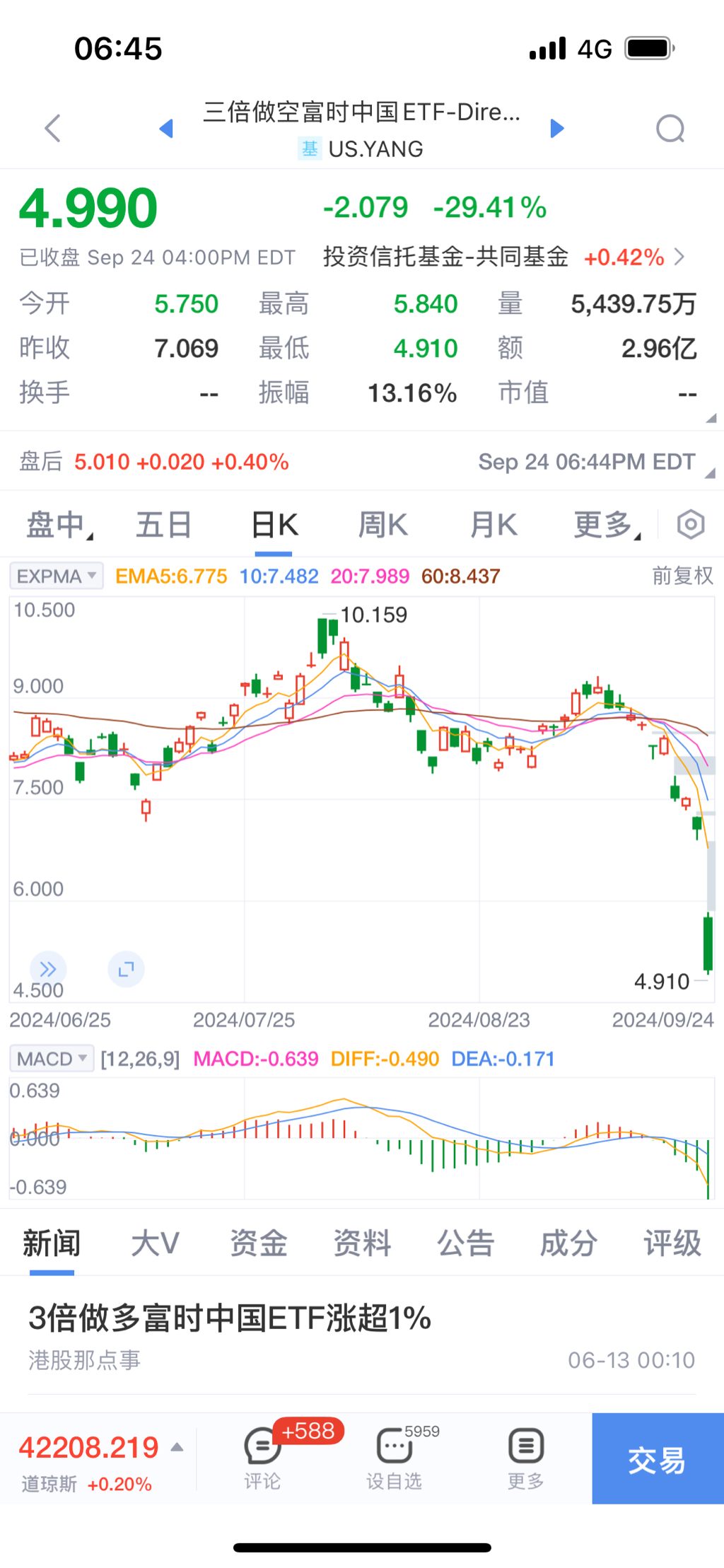Image resolution: width=724 pixels, height=1568 pixels.
Task: Add to watchlist with 设自选
Action: [394, 1458]
